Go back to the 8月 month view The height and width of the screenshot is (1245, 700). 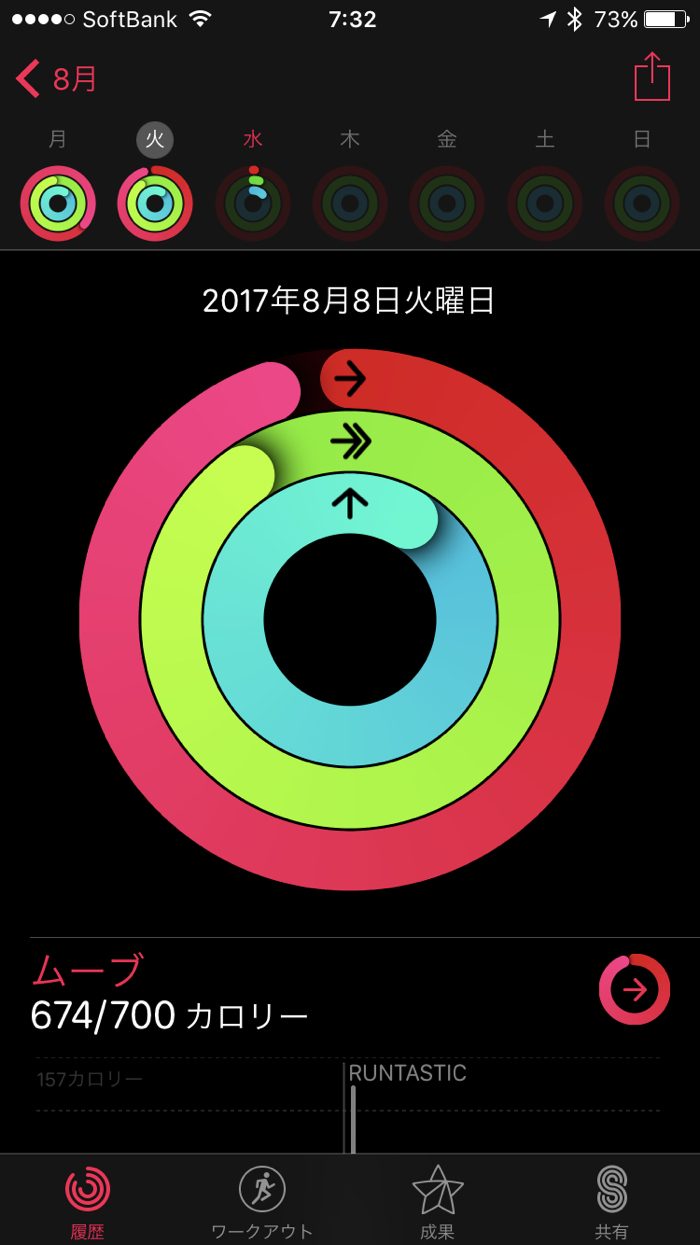[x=57, y=78]
